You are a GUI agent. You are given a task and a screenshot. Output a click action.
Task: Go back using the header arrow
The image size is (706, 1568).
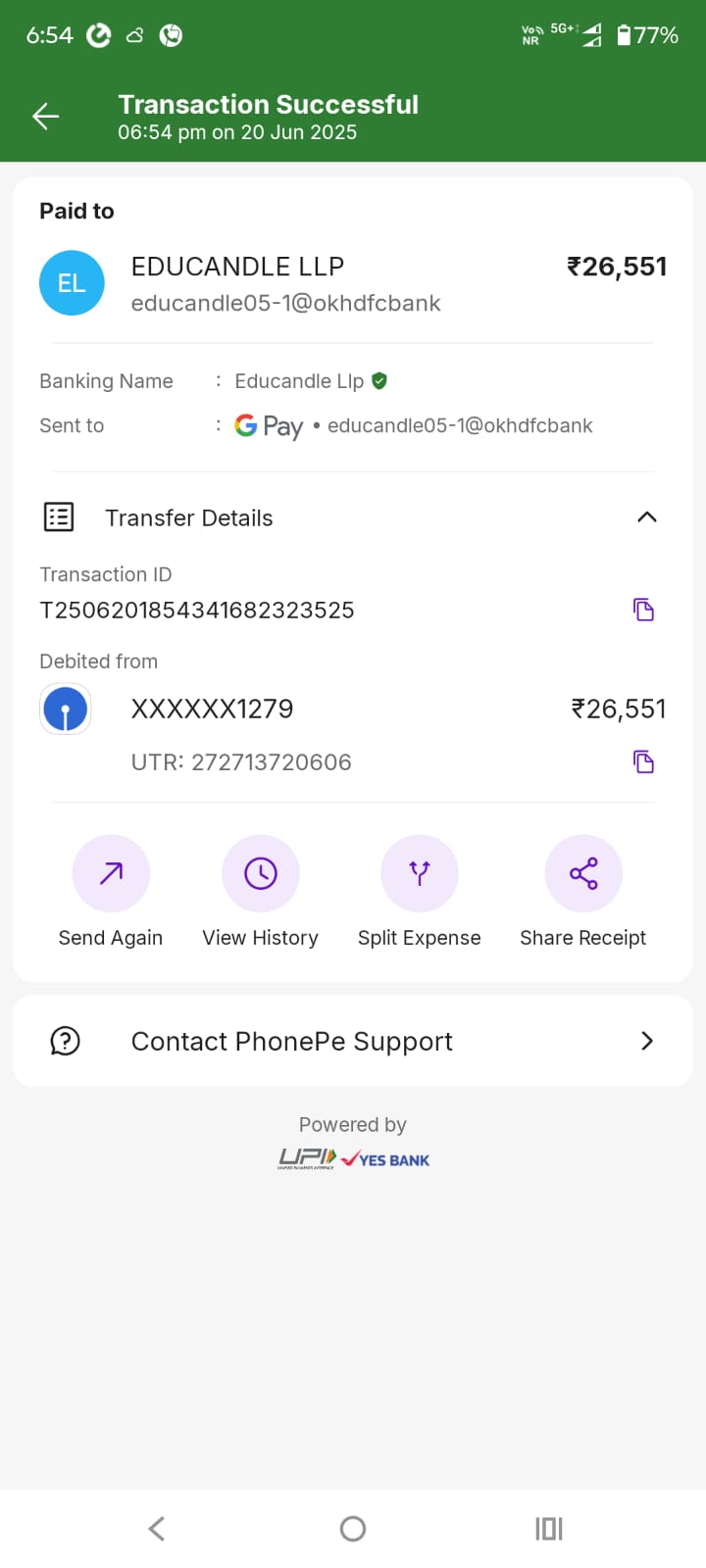(46, 117)
